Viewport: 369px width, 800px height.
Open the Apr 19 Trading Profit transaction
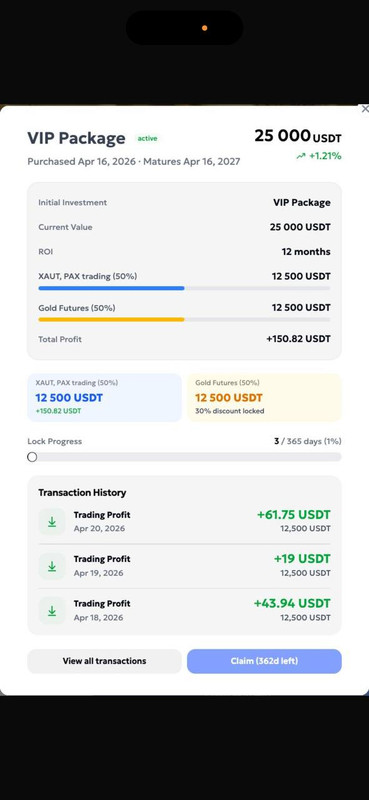(x=184, y=566)
